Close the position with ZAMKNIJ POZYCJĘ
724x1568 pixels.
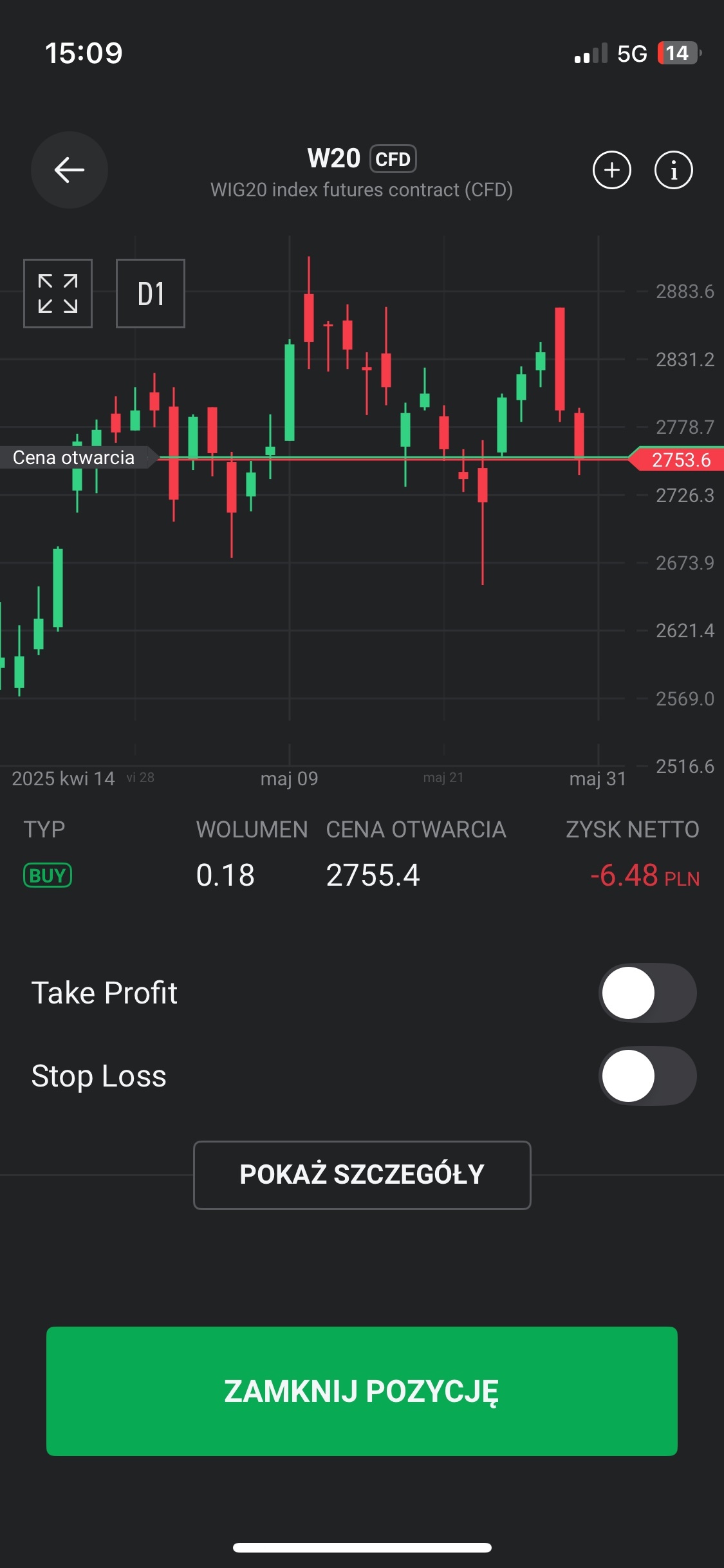[x=362, y=1391]
